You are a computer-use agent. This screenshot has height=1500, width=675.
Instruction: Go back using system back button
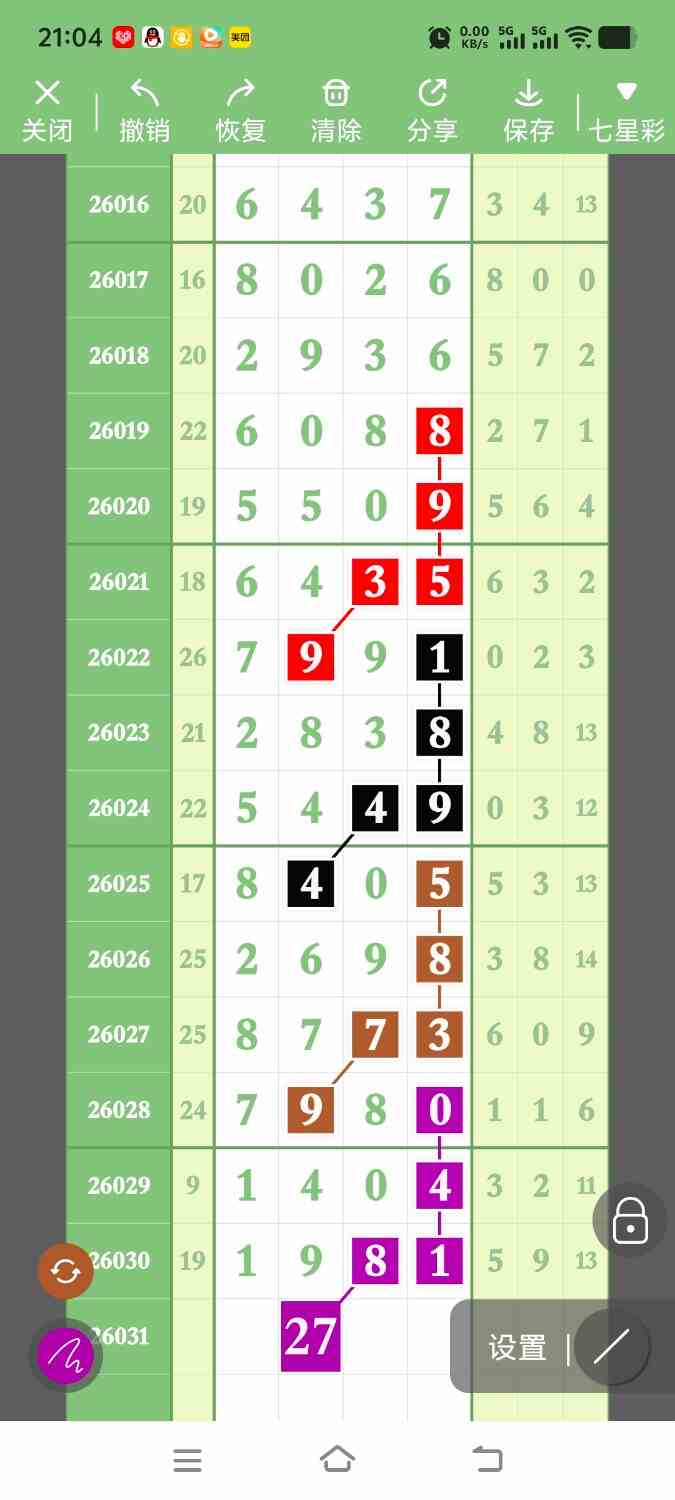(x=487, y=1459)
